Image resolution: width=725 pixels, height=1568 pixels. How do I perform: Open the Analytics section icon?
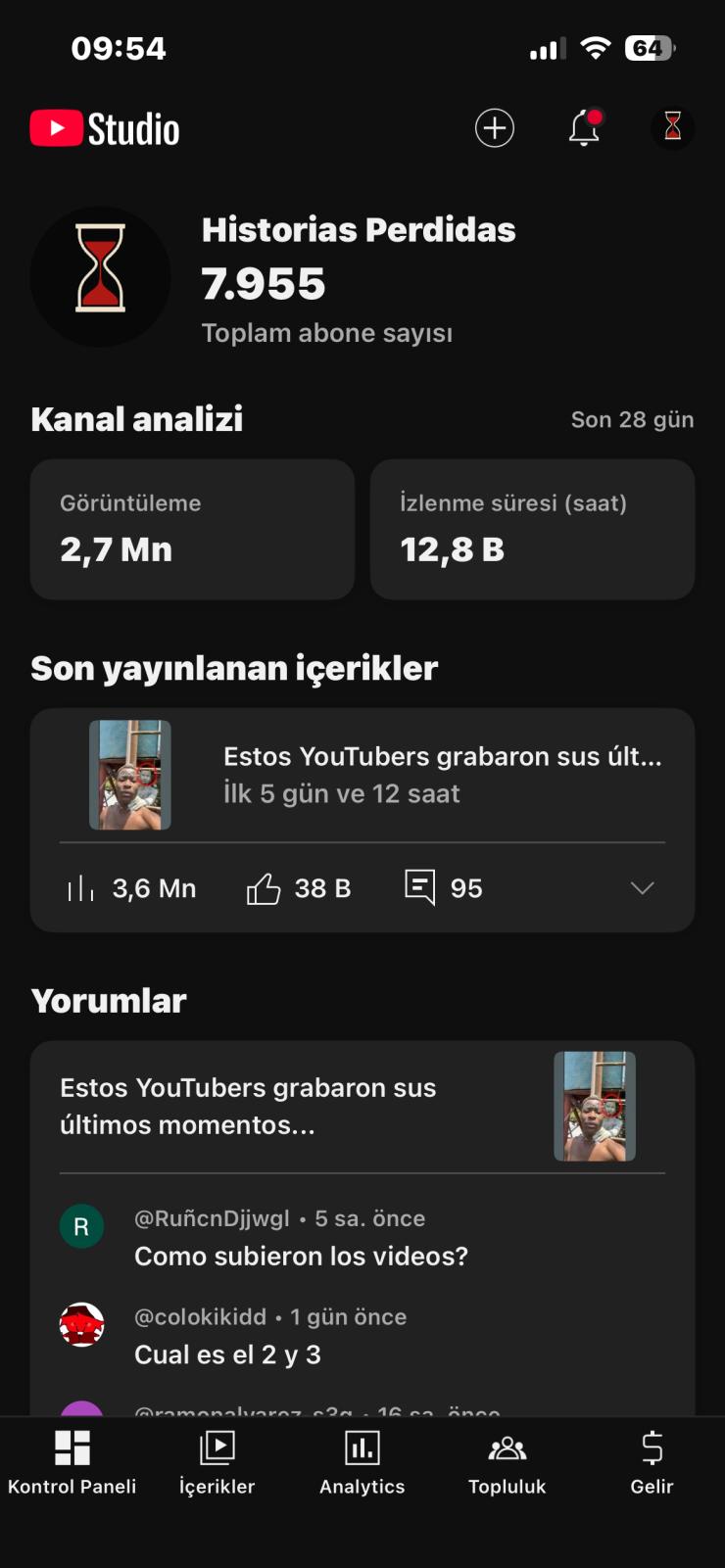362,1462
